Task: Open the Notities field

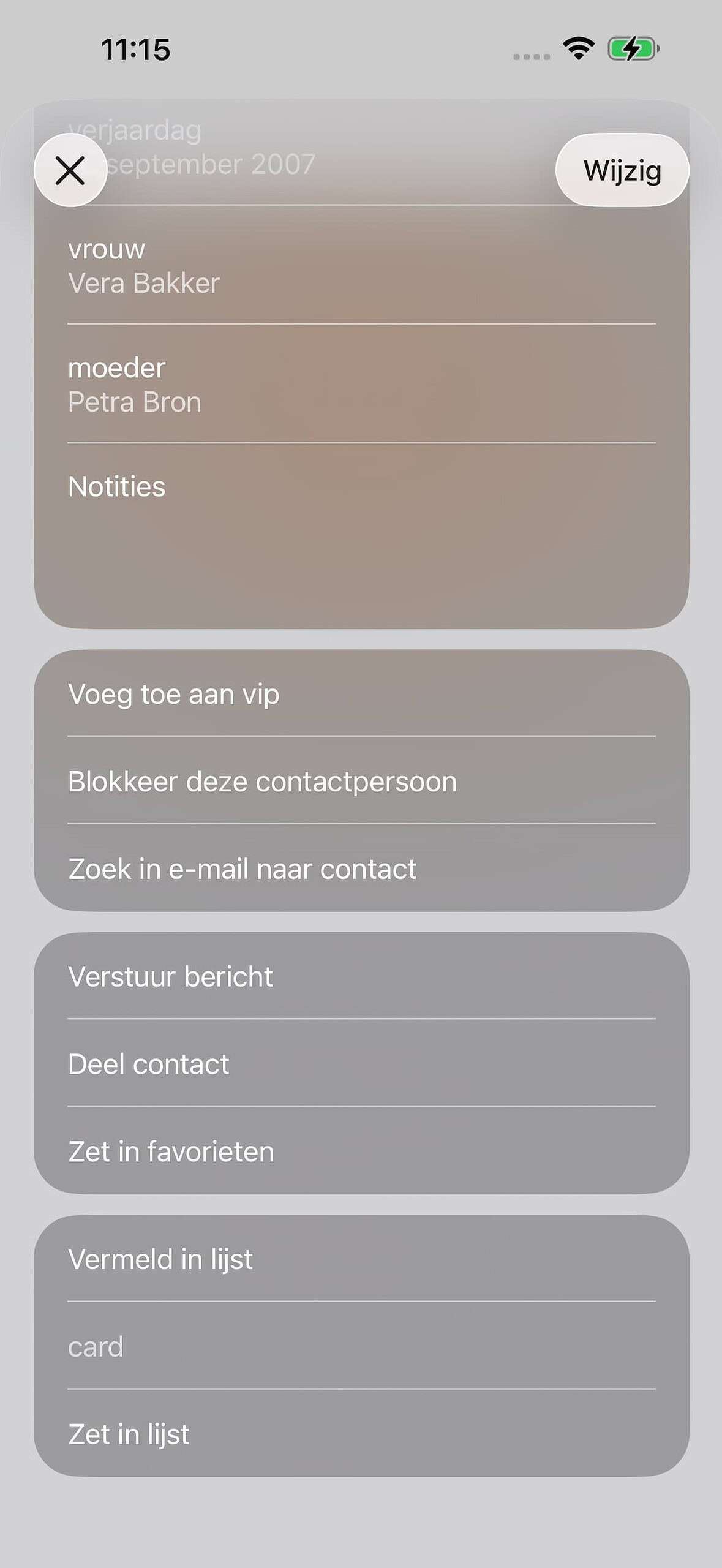Action: (x=116, y=486)
